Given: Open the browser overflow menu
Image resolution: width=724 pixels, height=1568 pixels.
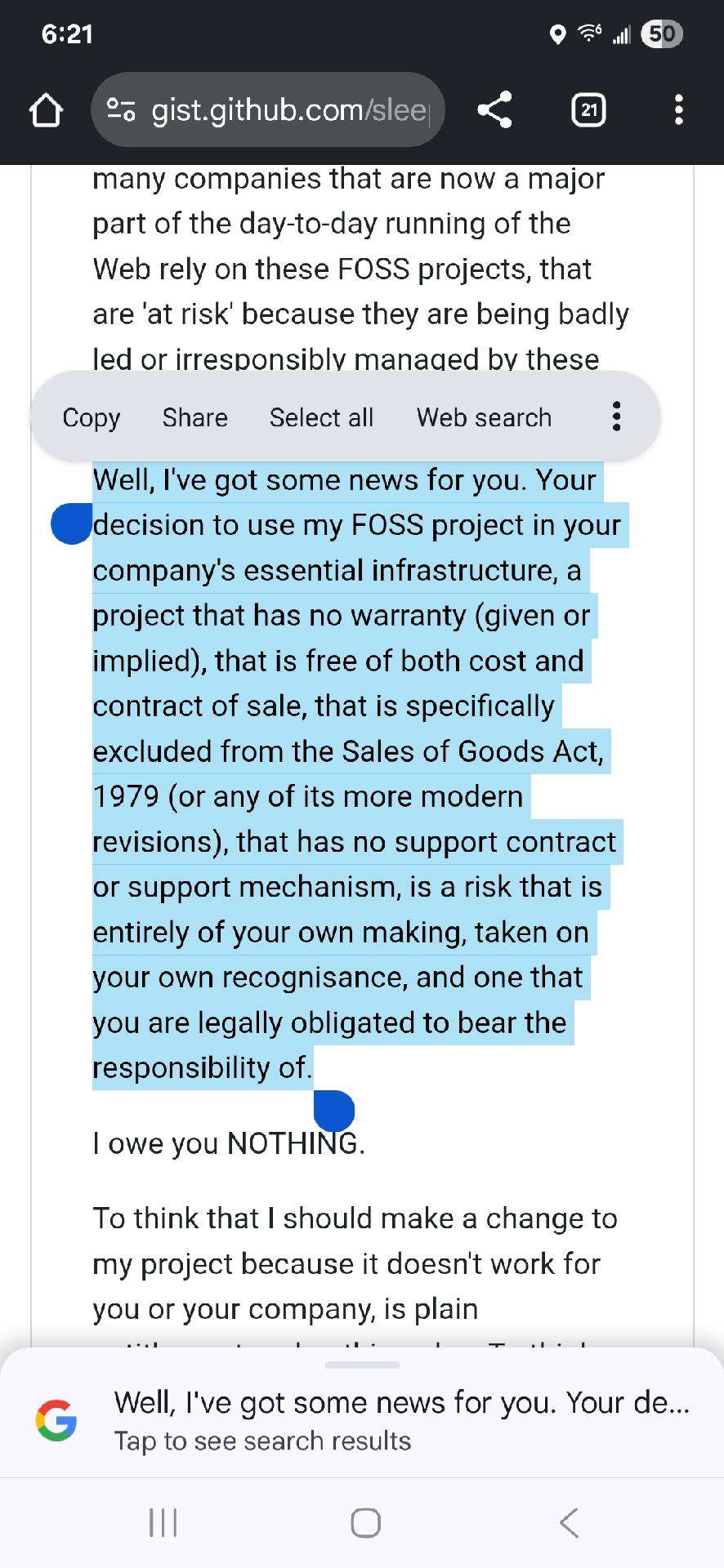Looking at the screenshot, I should (678, 109).
